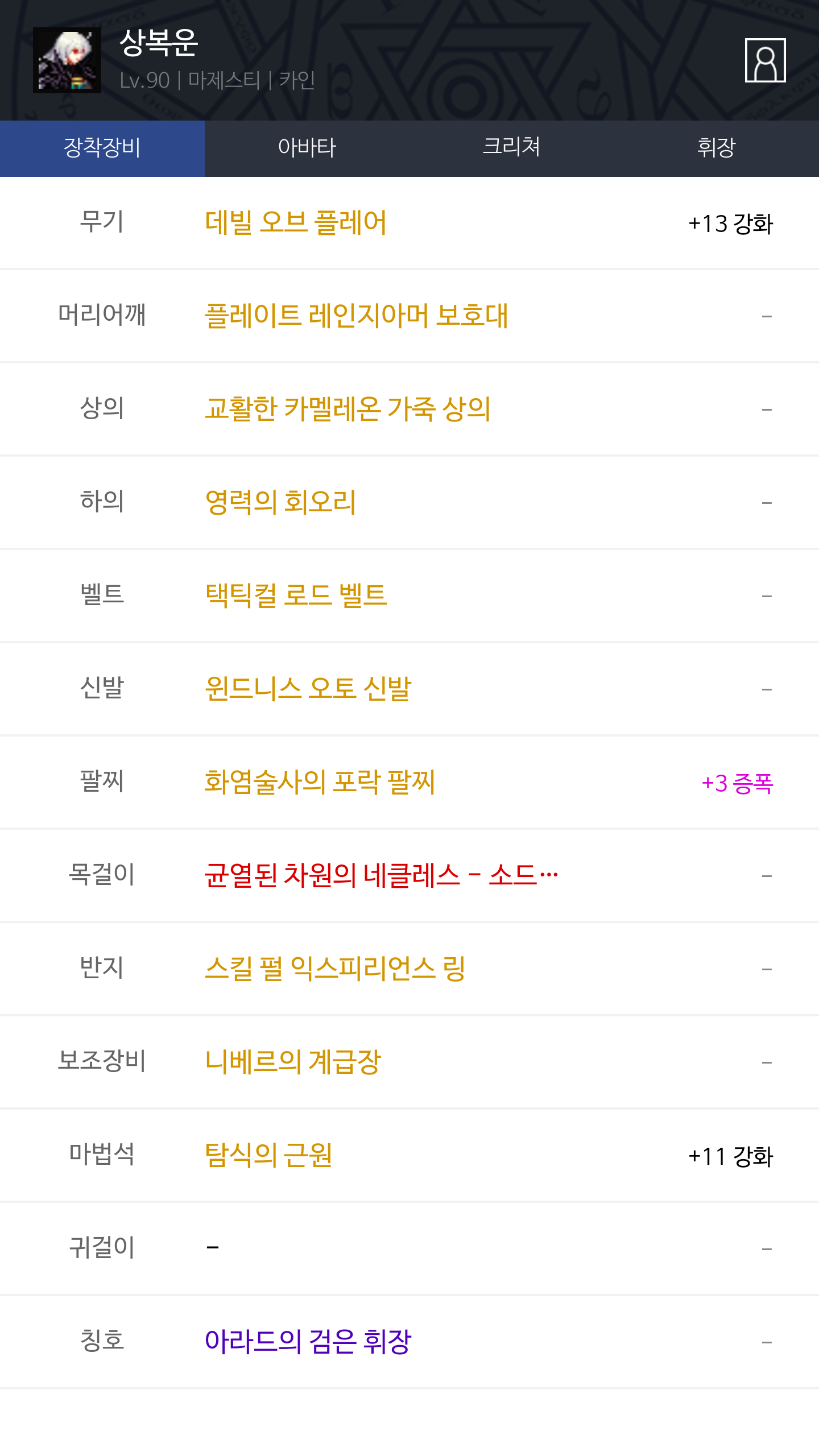
Task: View 교활한 카멜레온 가죽 상의 details
Action: 348,409
